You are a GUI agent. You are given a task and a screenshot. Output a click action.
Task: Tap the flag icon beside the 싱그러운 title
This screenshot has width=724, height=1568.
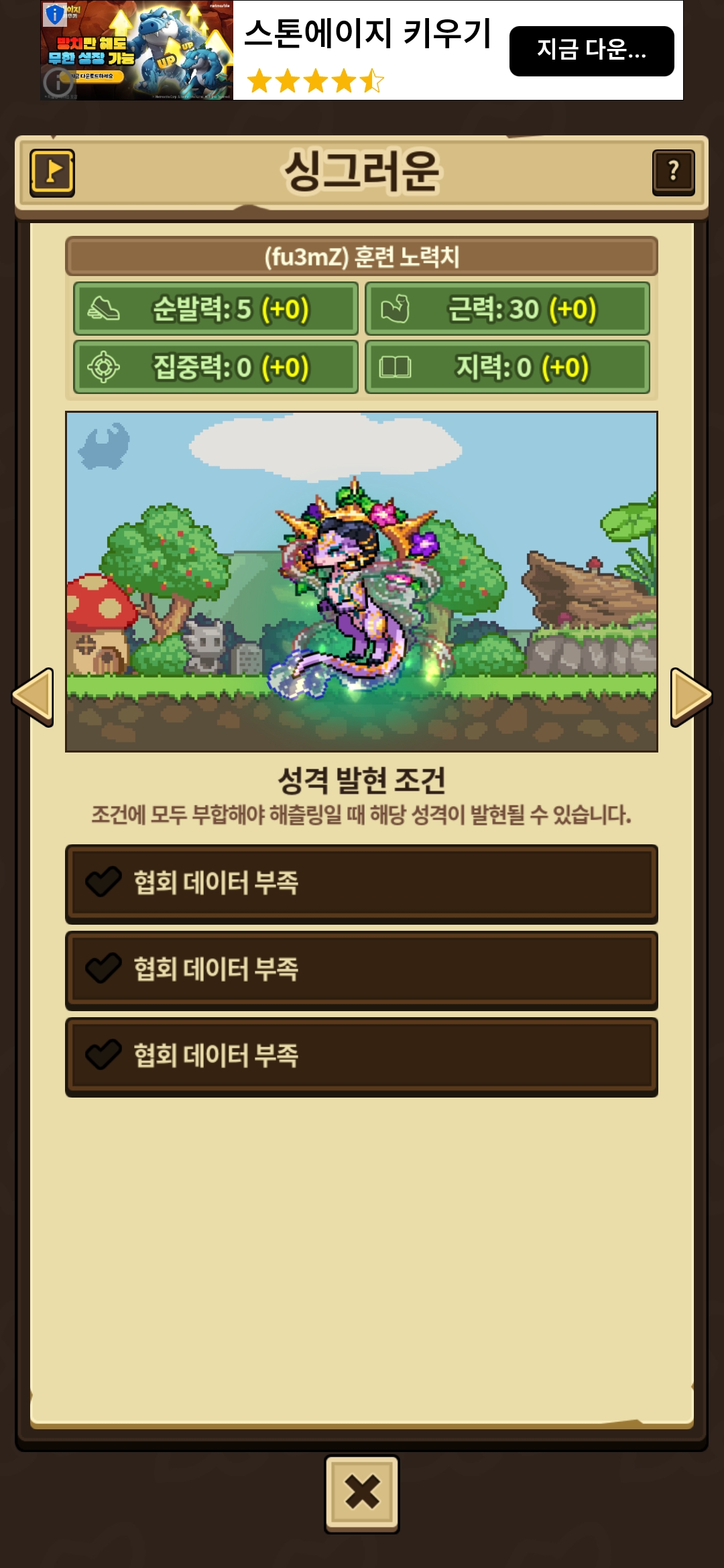tap(52, 173)
